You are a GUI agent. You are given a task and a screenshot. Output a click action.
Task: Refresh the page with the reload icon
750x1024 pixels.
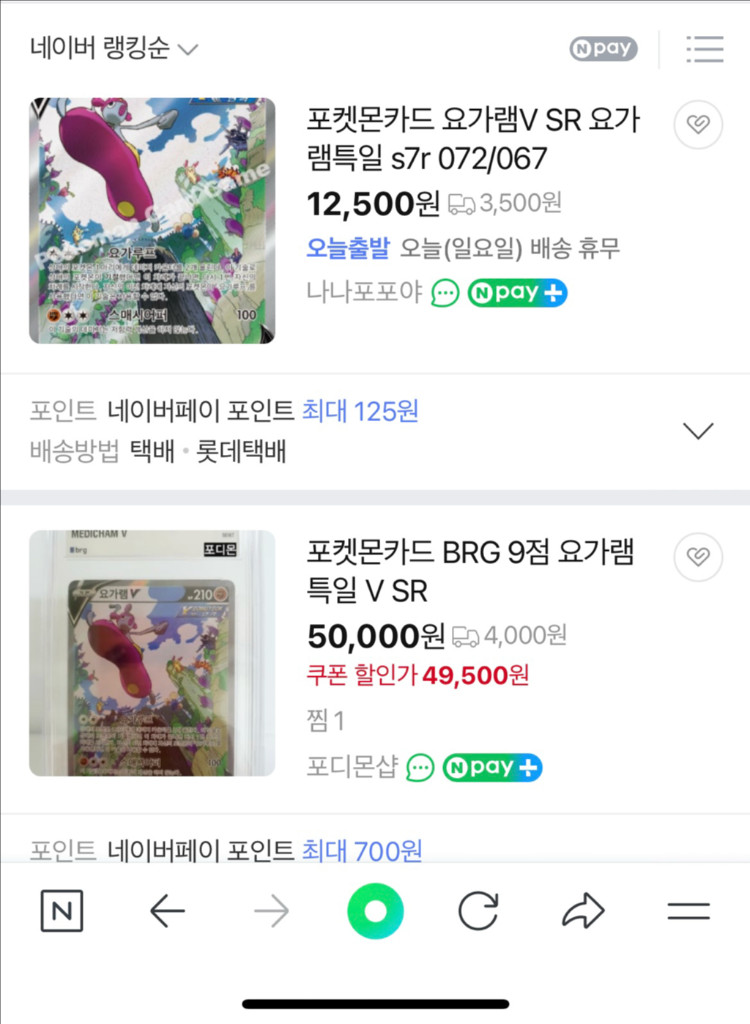pos(478,911)
